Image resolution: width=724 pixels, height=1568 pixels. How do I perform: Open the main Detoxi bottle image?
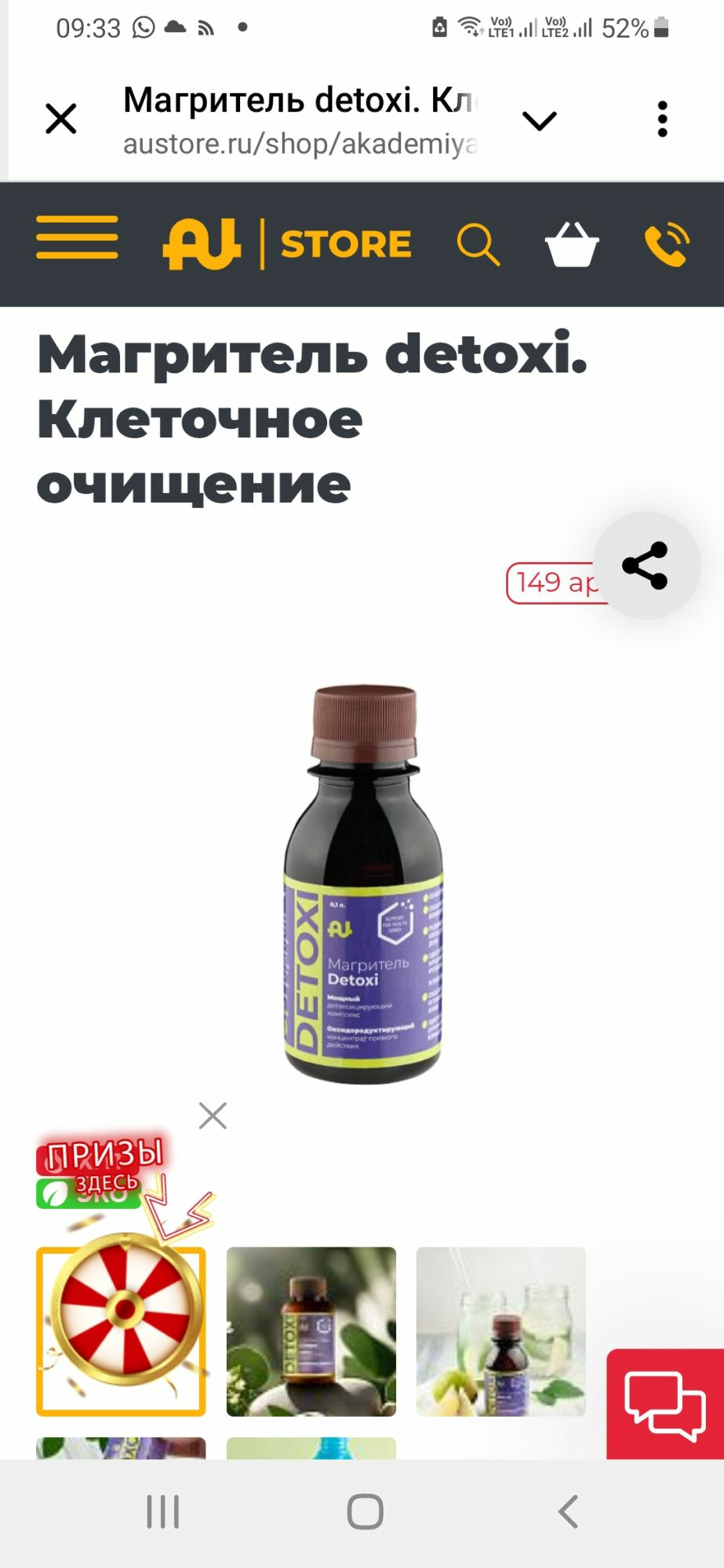pos(363,885)
